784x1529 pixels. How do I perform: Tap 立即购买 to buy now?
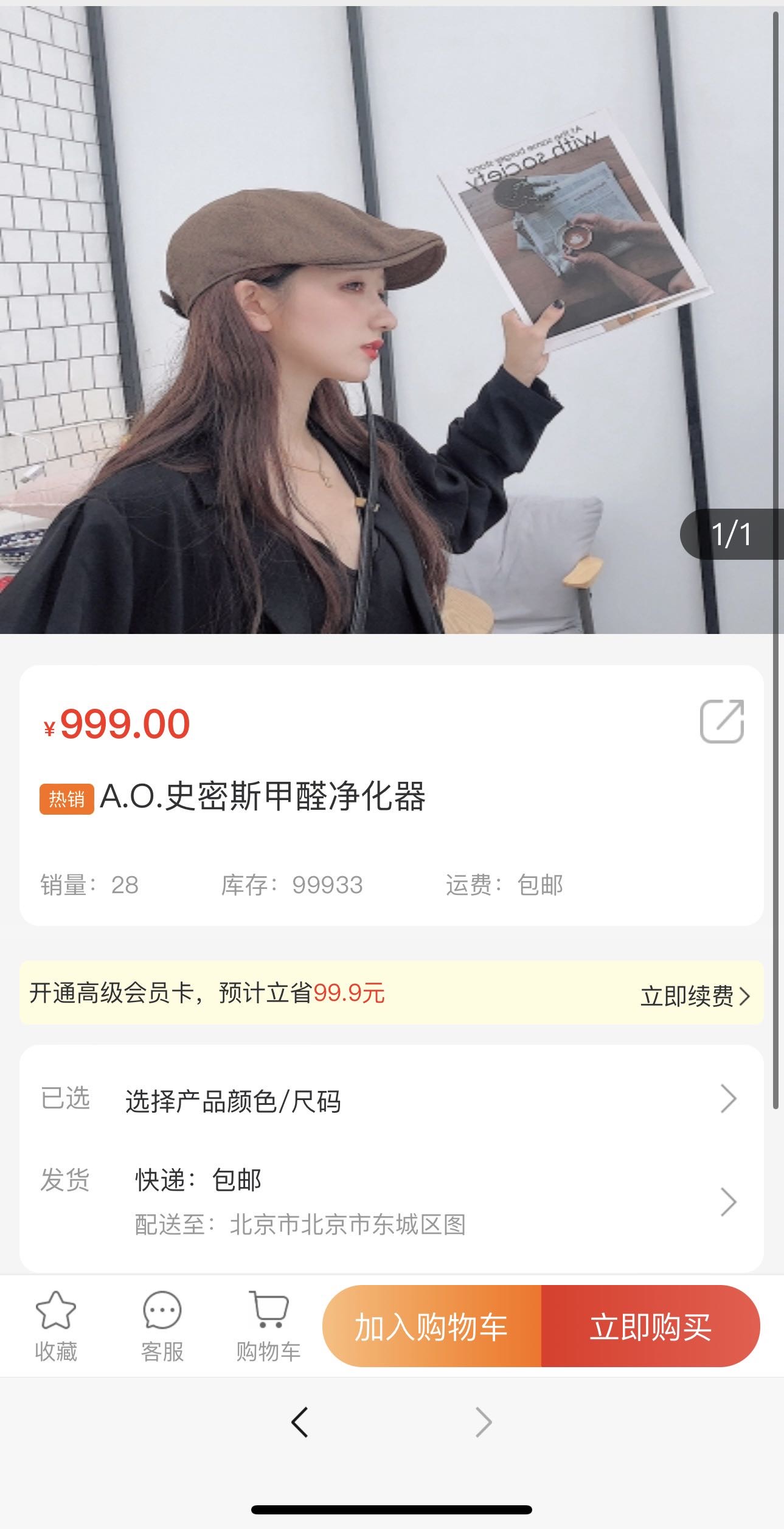[650, 1327]
